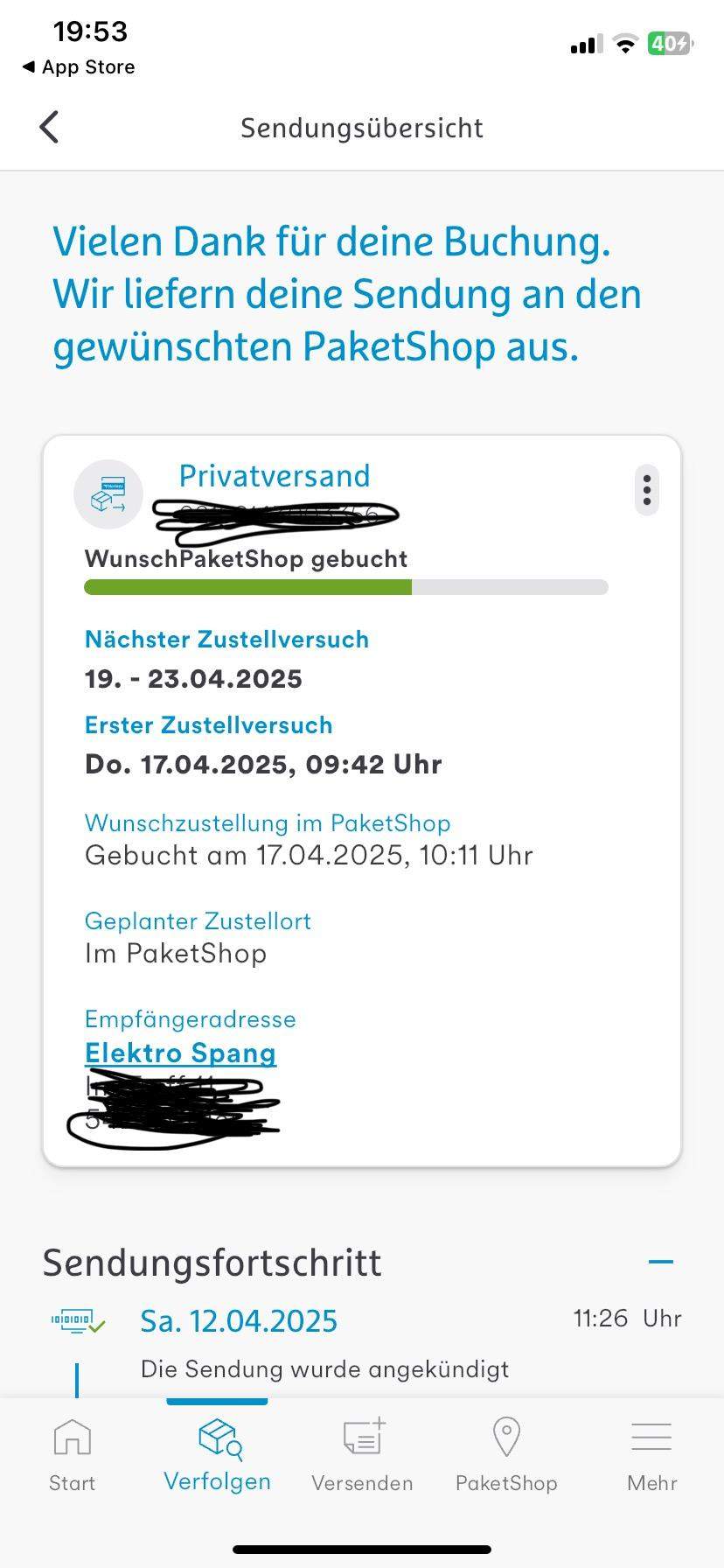This screenshot has width=724, height=1568.
Task: Return to the App Store
Action: [77, 66]
